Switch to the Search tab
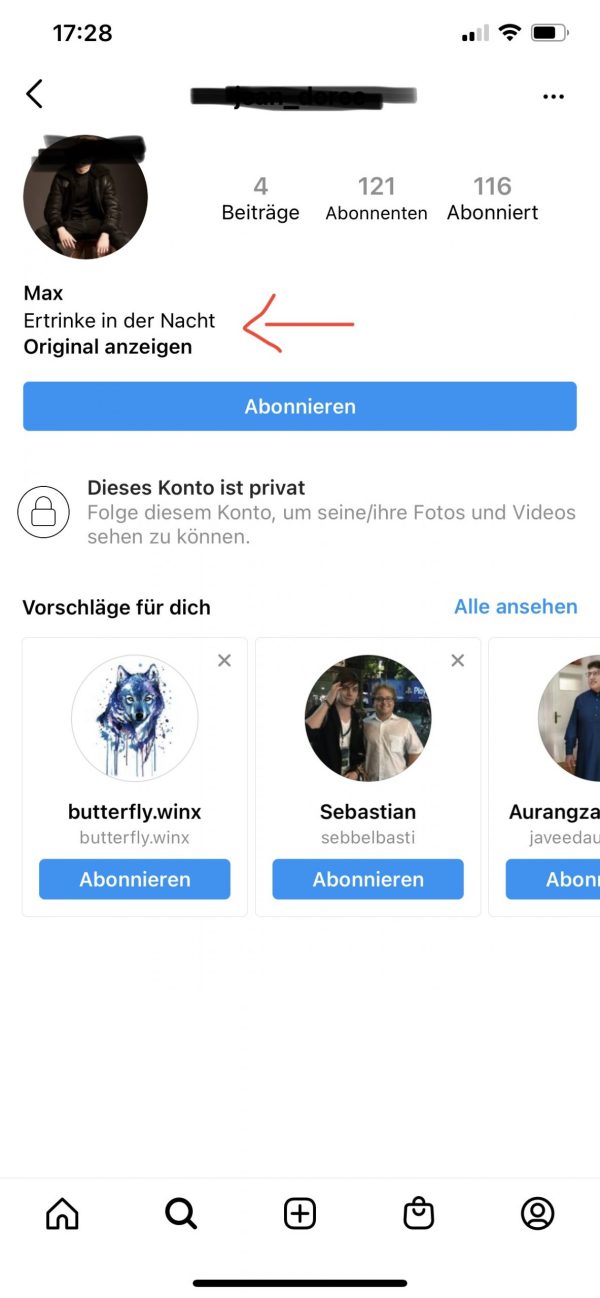The image size is (600, 1298). [x=181, y=1214]
